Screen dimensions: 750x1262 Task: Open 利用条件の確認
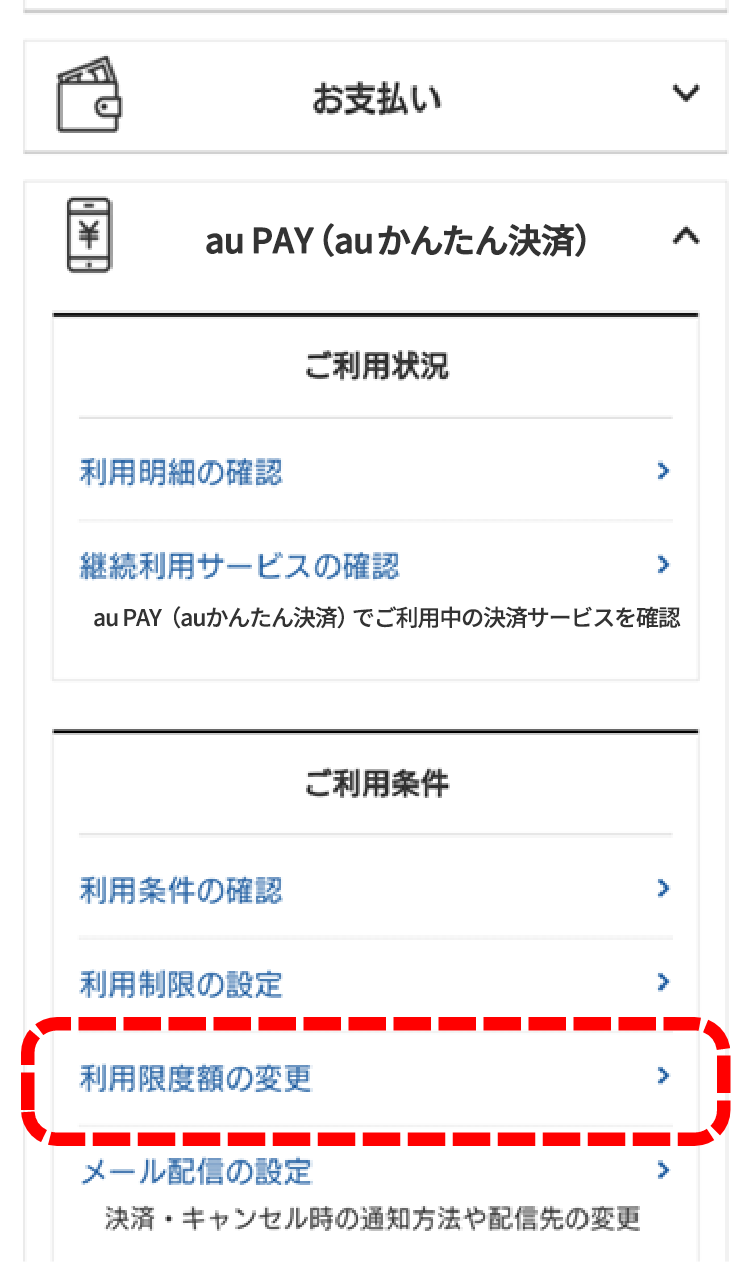pyautogui.click(x=180, y=888)
